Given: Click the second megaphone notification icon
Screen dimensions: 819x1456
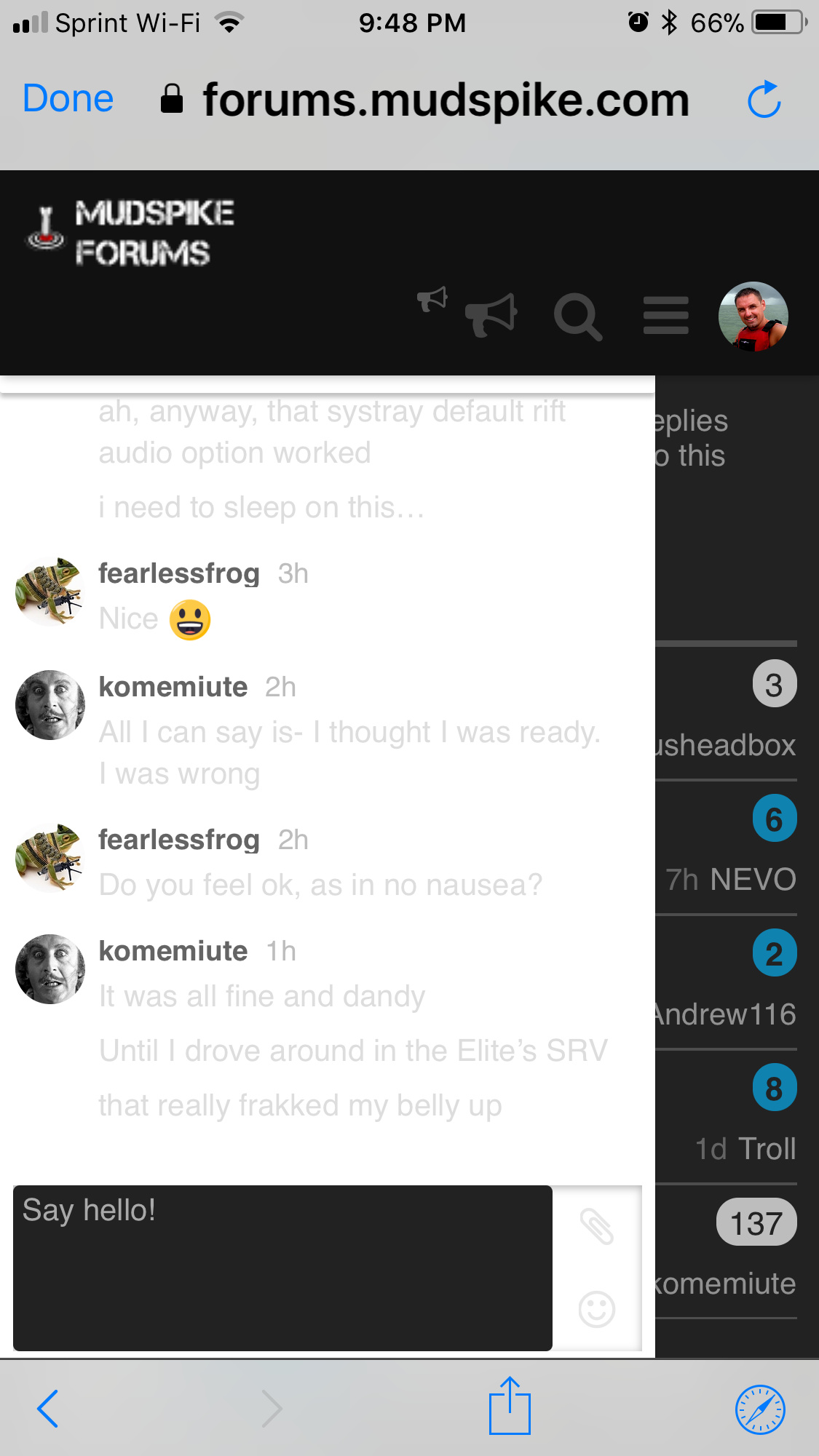Looking at the screenshot, I should tap(491, 314).
